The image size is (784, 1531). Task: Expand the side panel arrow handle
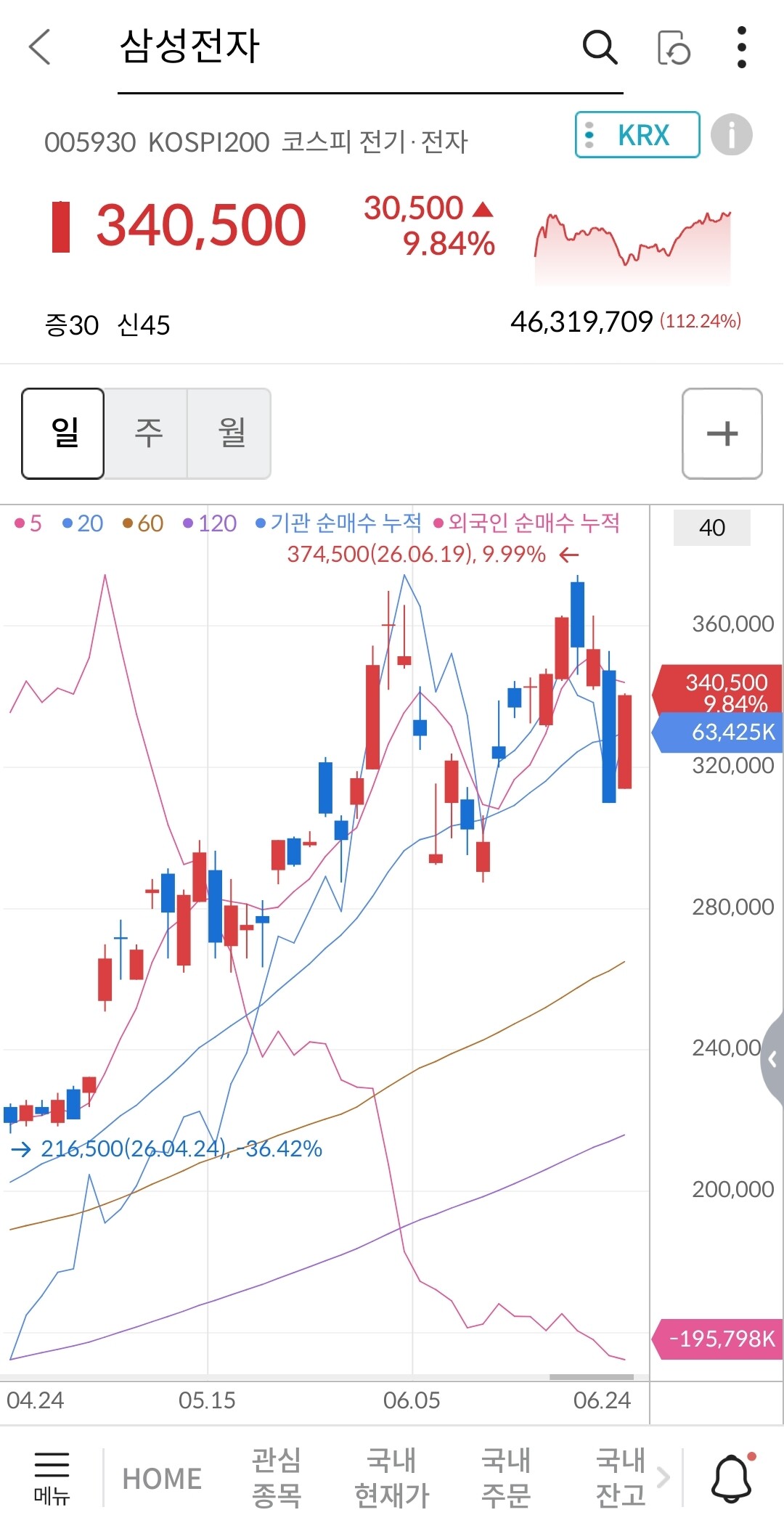pyautogui.click(x=773, y=1060)
